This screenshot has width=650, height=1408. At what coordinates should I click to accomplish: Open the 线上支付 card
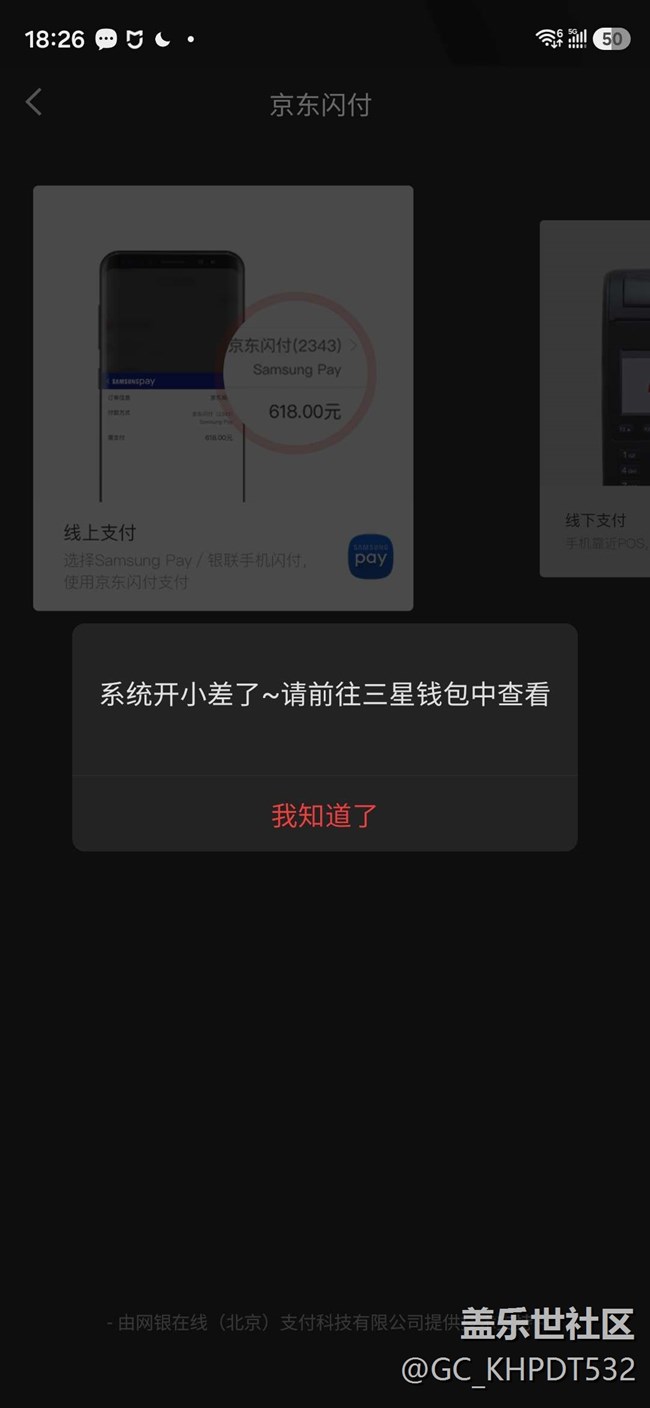click(x=223, y=398)
